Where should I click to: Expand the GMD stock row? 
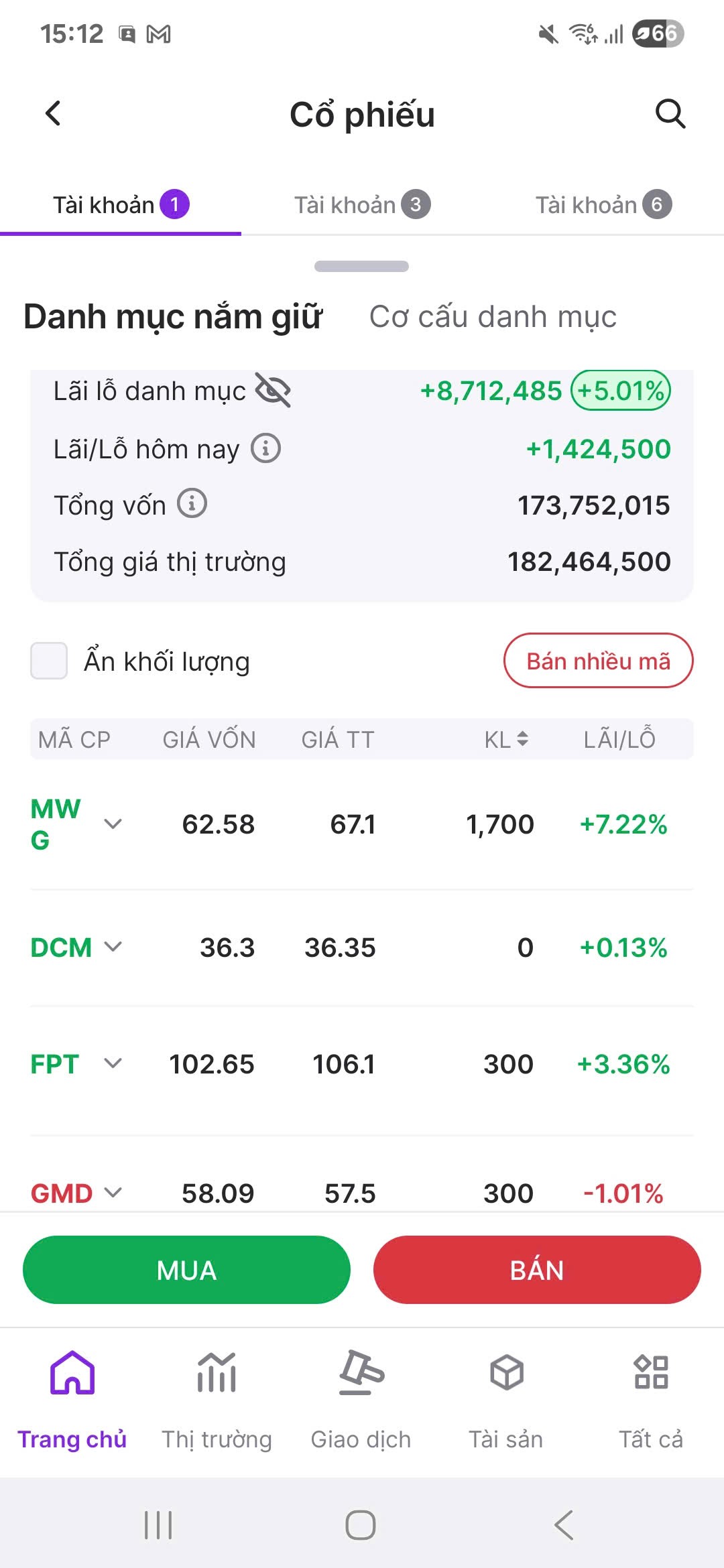[x=113, y=1193]
